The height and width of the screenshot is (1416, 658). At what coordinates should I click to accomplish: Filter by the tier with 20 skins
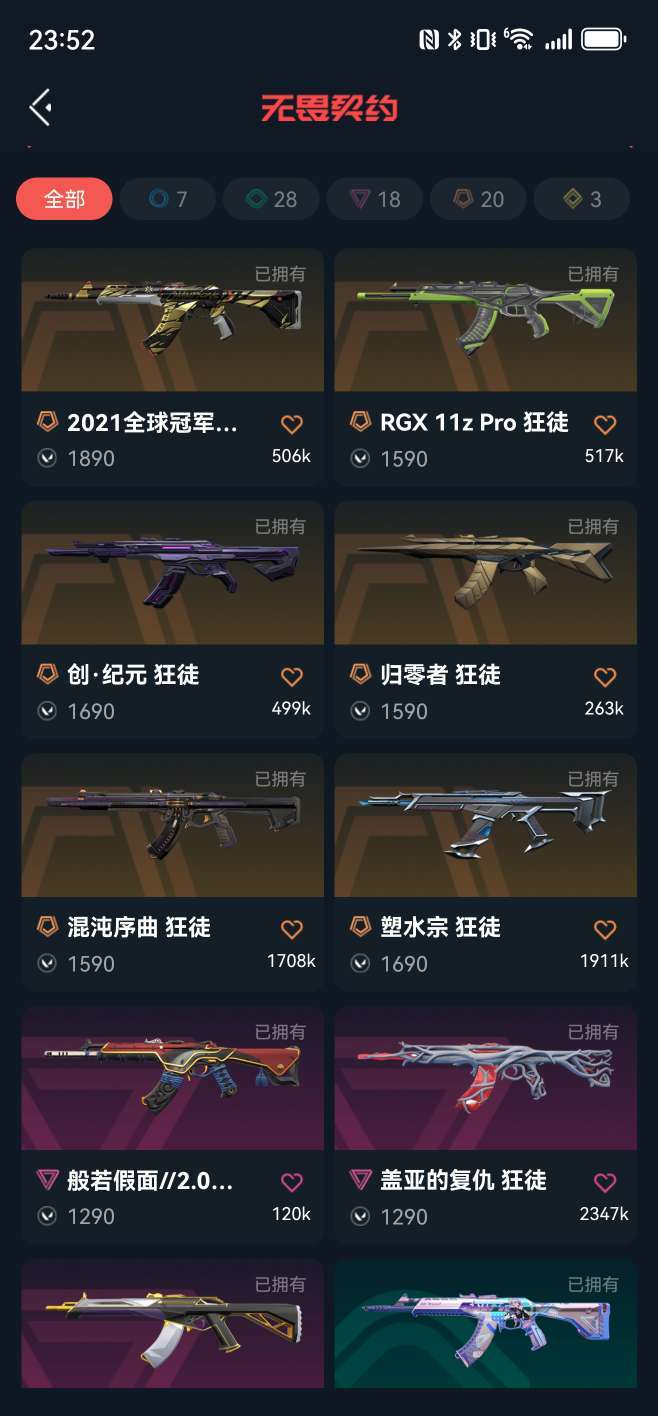(x=478, y=199)
